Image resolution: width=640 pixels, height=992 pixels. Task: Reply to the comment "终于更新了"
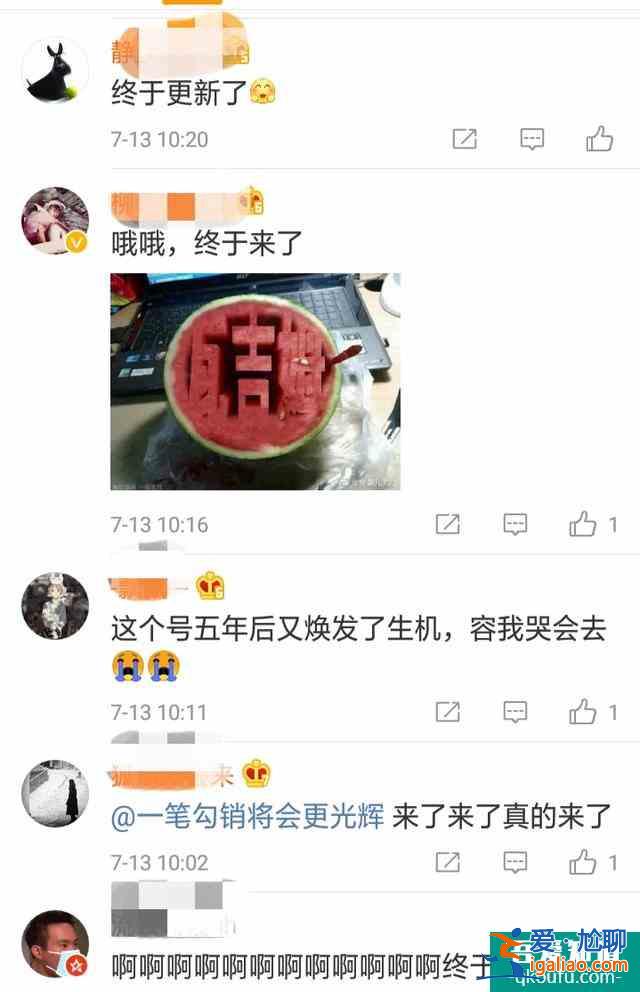click(x=532, y=139)
